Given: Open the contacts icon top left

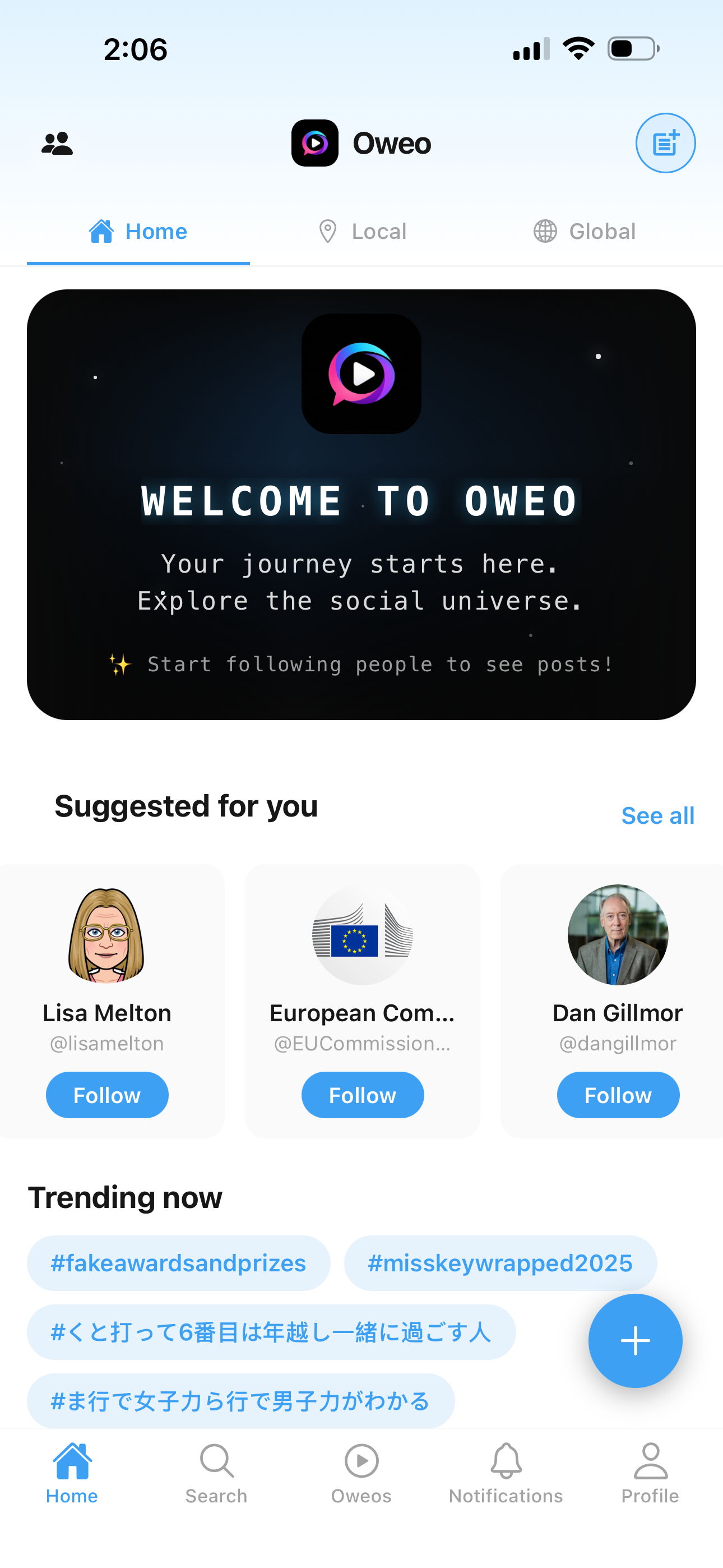Looking at the screenshot, I should pos(57,143).
